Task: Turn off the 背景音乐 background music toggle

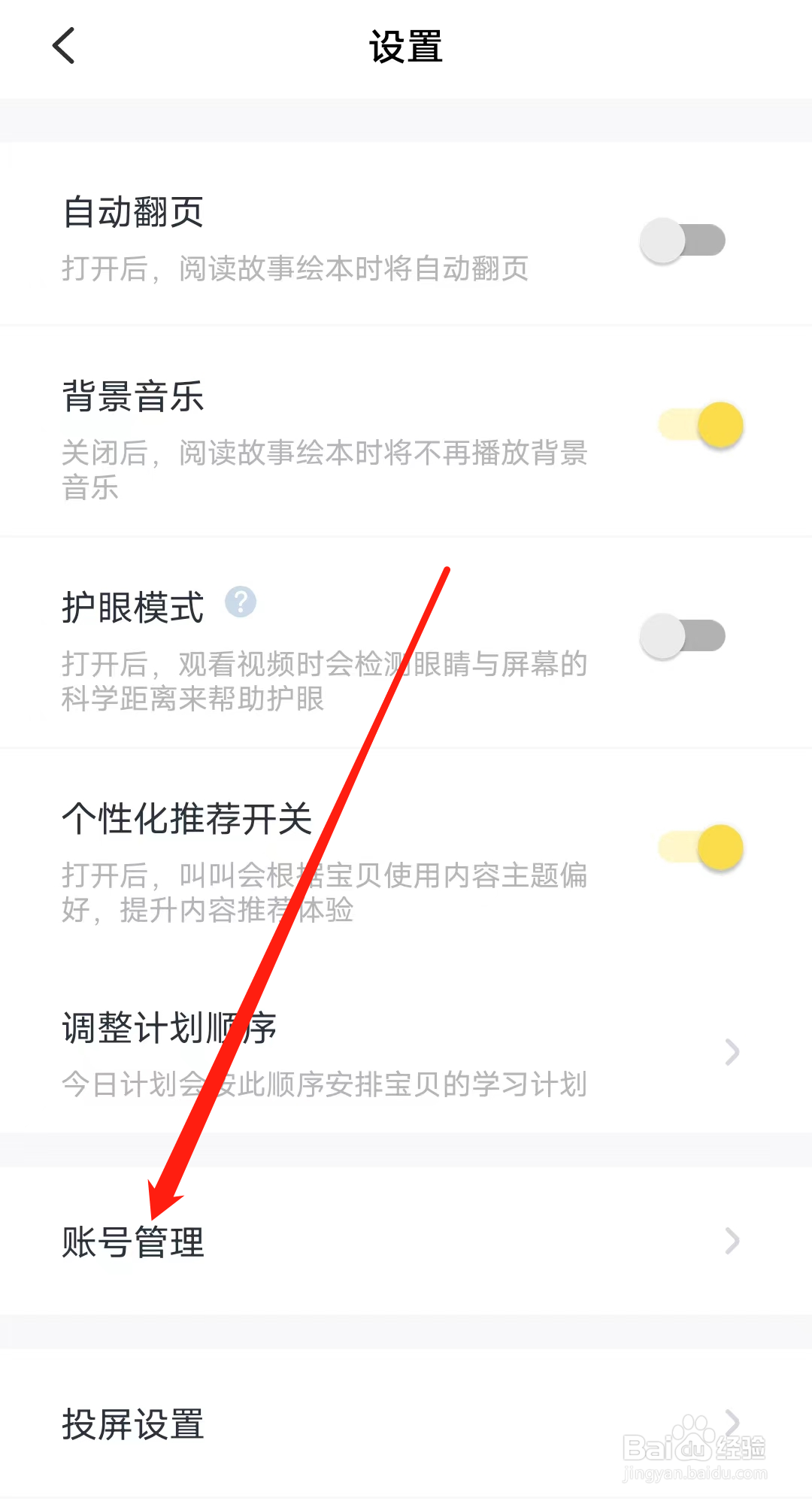Action: 701,425
